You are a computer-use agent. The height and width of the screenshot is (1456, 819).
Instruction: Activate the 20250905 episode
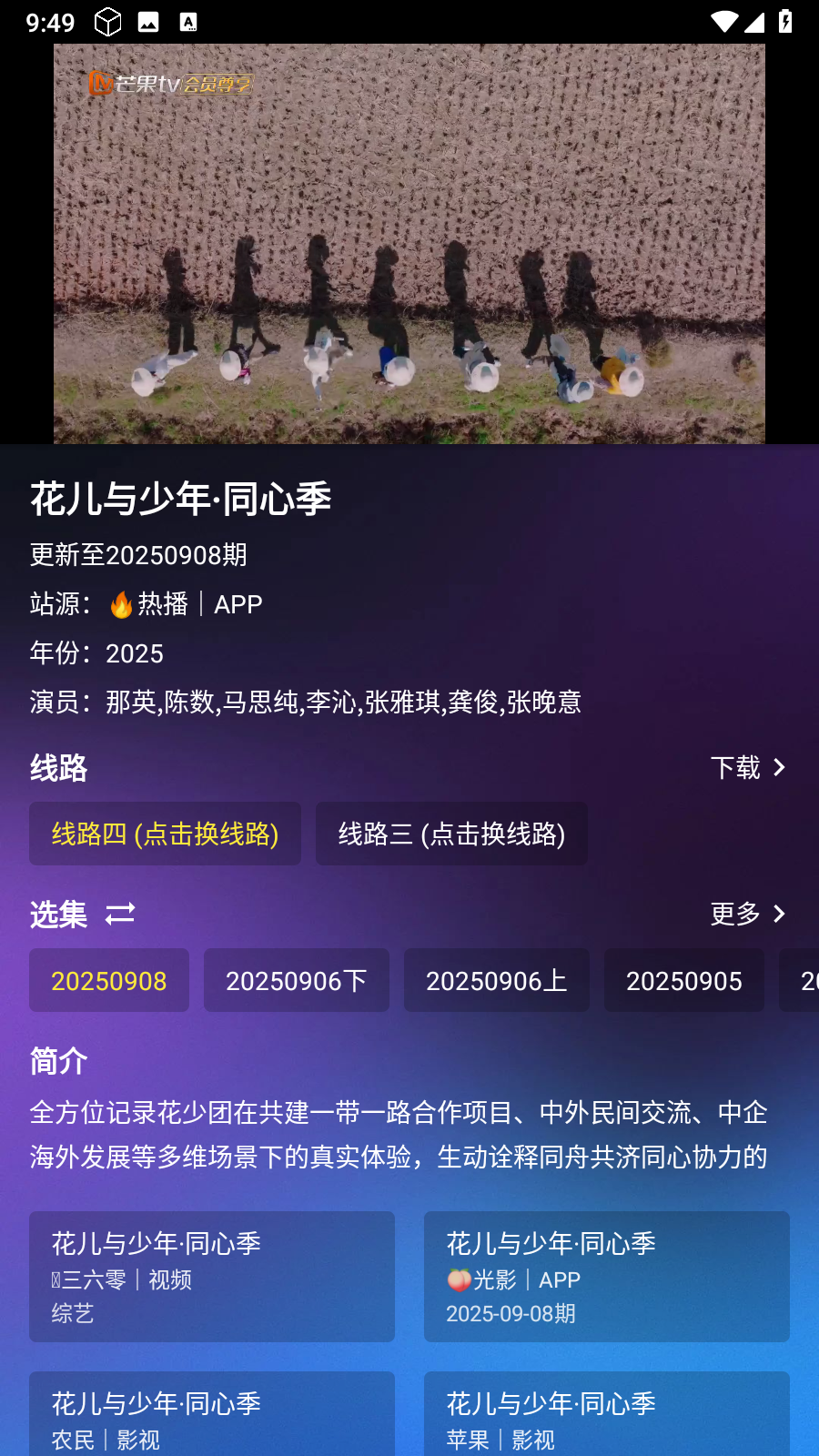coord(683,980)
